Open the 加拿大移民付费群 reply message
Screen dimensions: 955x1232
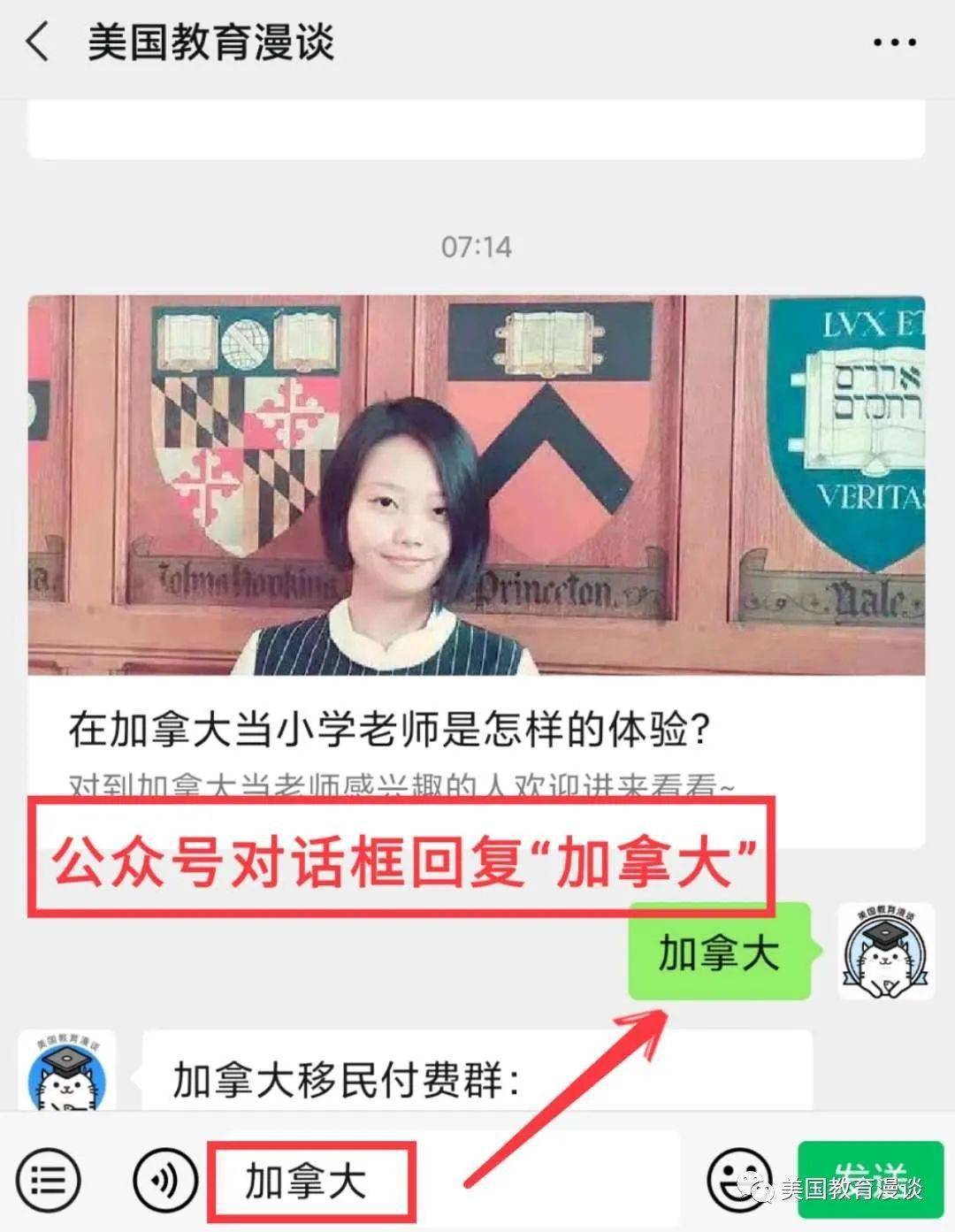coord(476,1077)
